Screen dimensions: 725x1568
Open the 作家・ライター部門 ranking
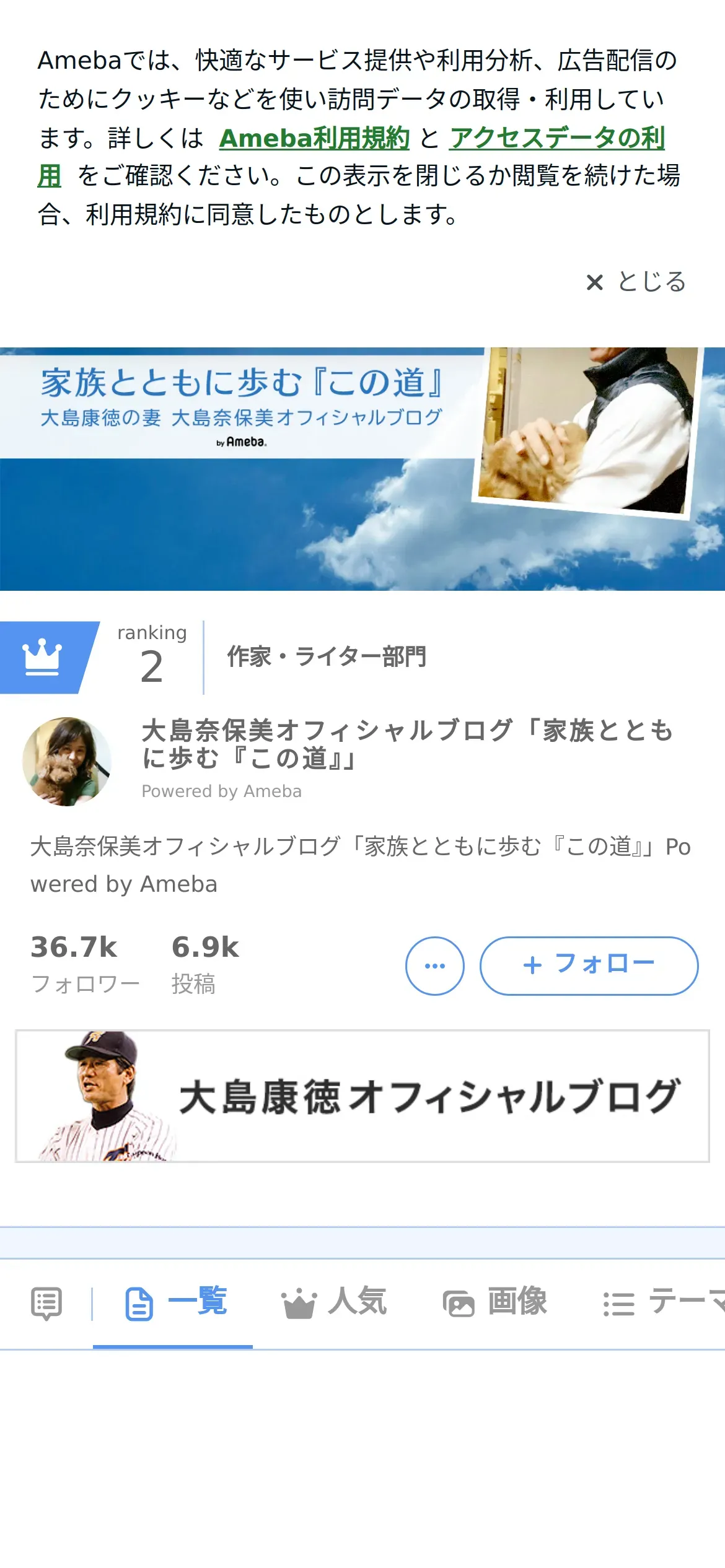pos(327,657)
